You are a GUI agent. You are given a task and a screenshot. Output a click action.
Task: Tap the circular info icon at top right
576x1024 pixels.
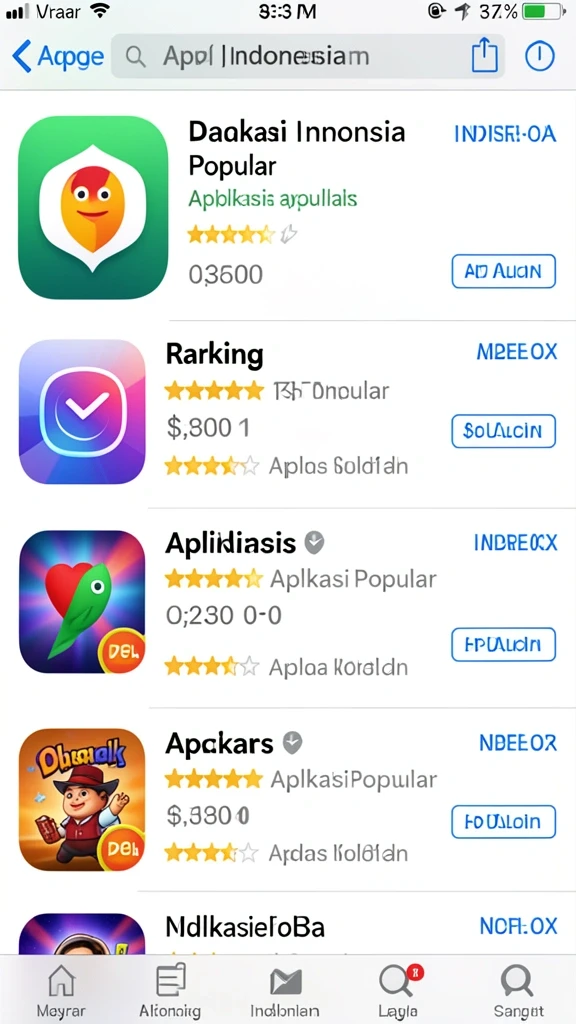[539, 56]
